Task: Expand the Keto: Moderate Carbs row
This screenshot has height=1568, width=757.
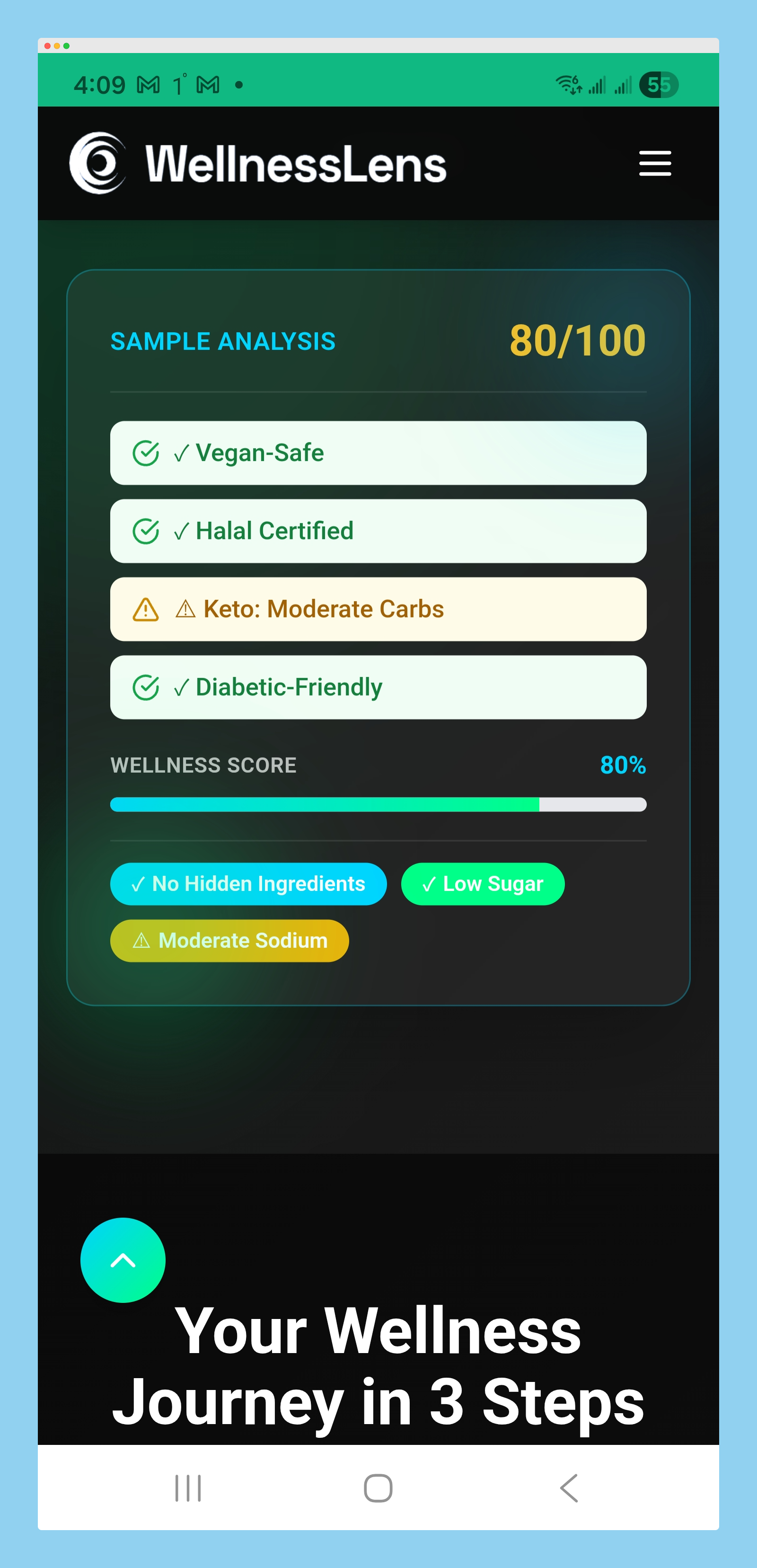Action: (x=378, y=609)
